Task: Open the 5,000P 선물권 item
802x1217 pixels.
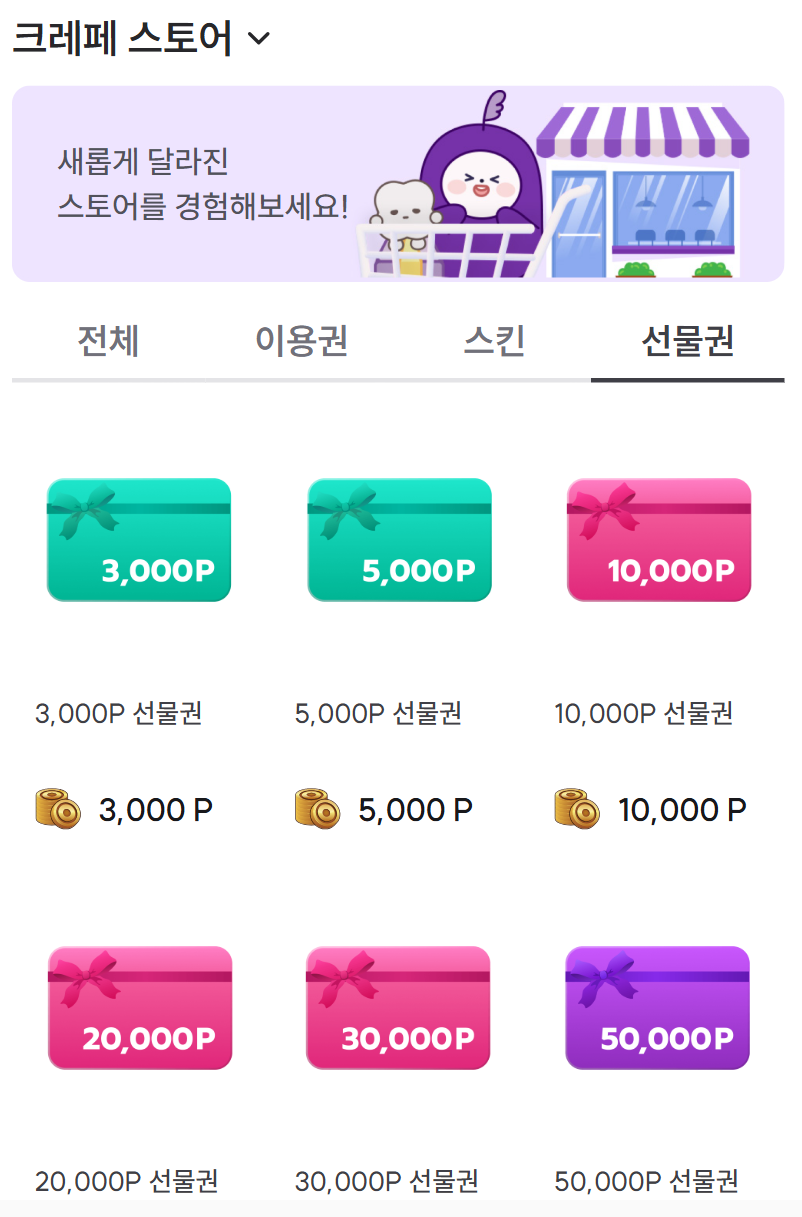Action: click(399, 540)
